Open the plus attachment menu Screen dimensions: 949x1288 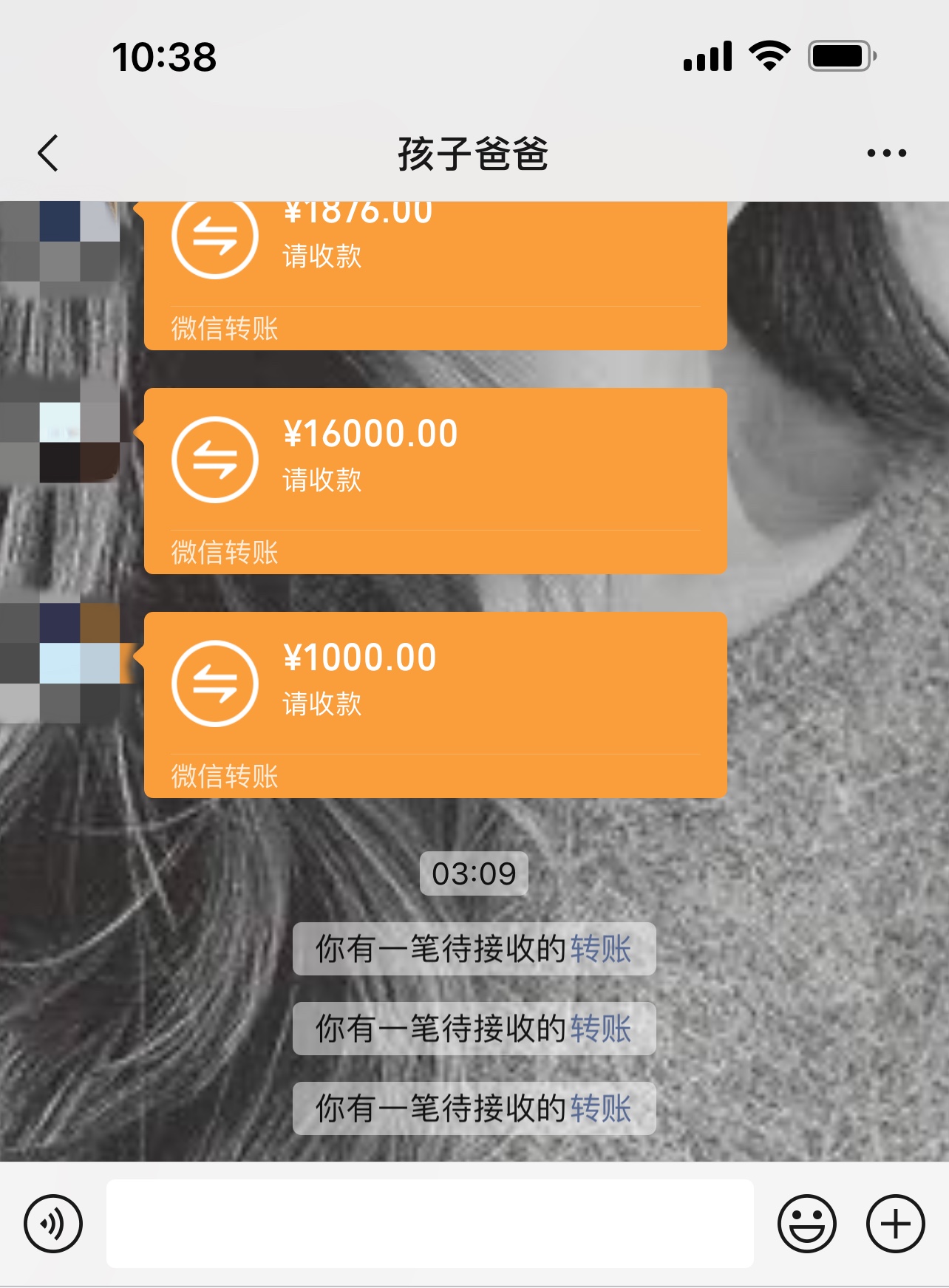895,1224
